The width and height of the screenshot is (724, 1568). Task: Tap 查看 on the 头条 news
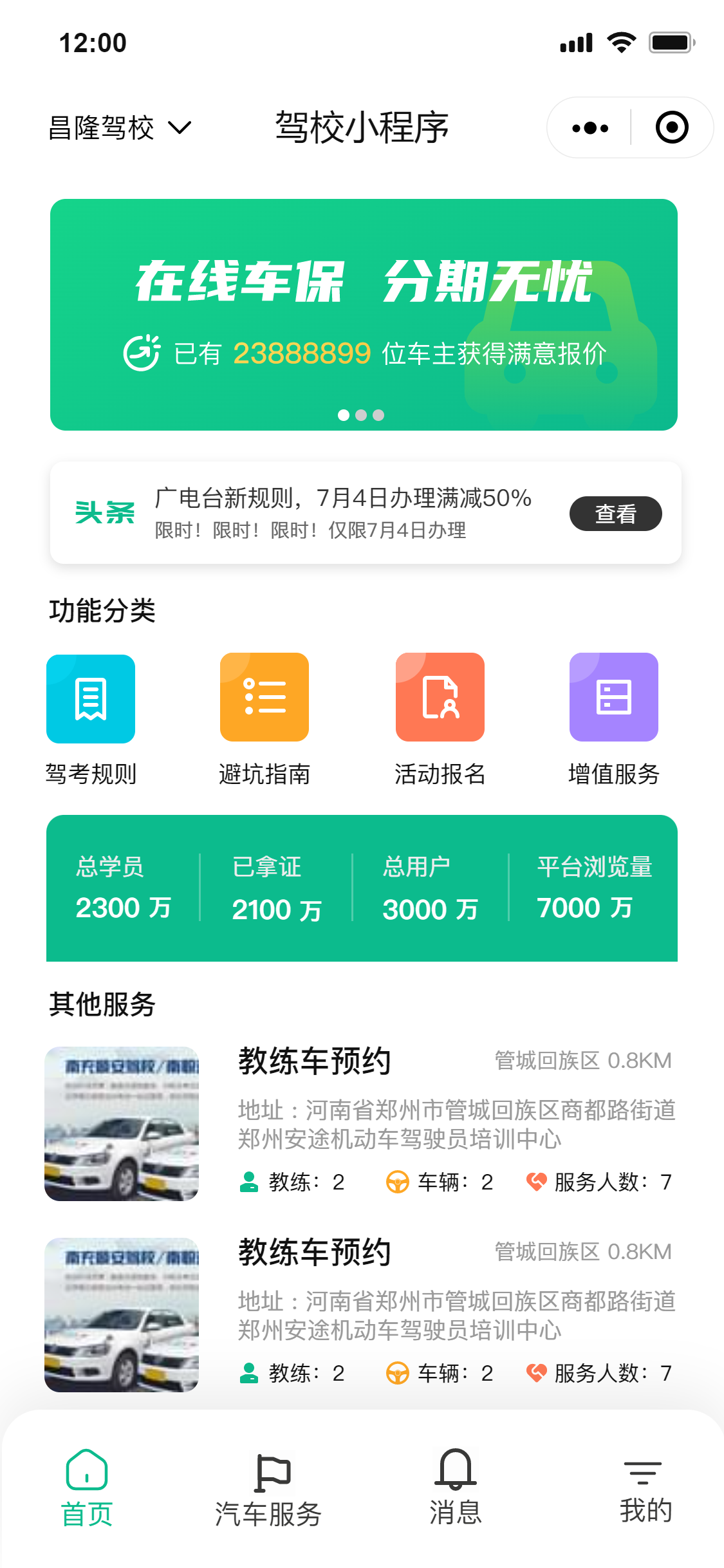615,514
